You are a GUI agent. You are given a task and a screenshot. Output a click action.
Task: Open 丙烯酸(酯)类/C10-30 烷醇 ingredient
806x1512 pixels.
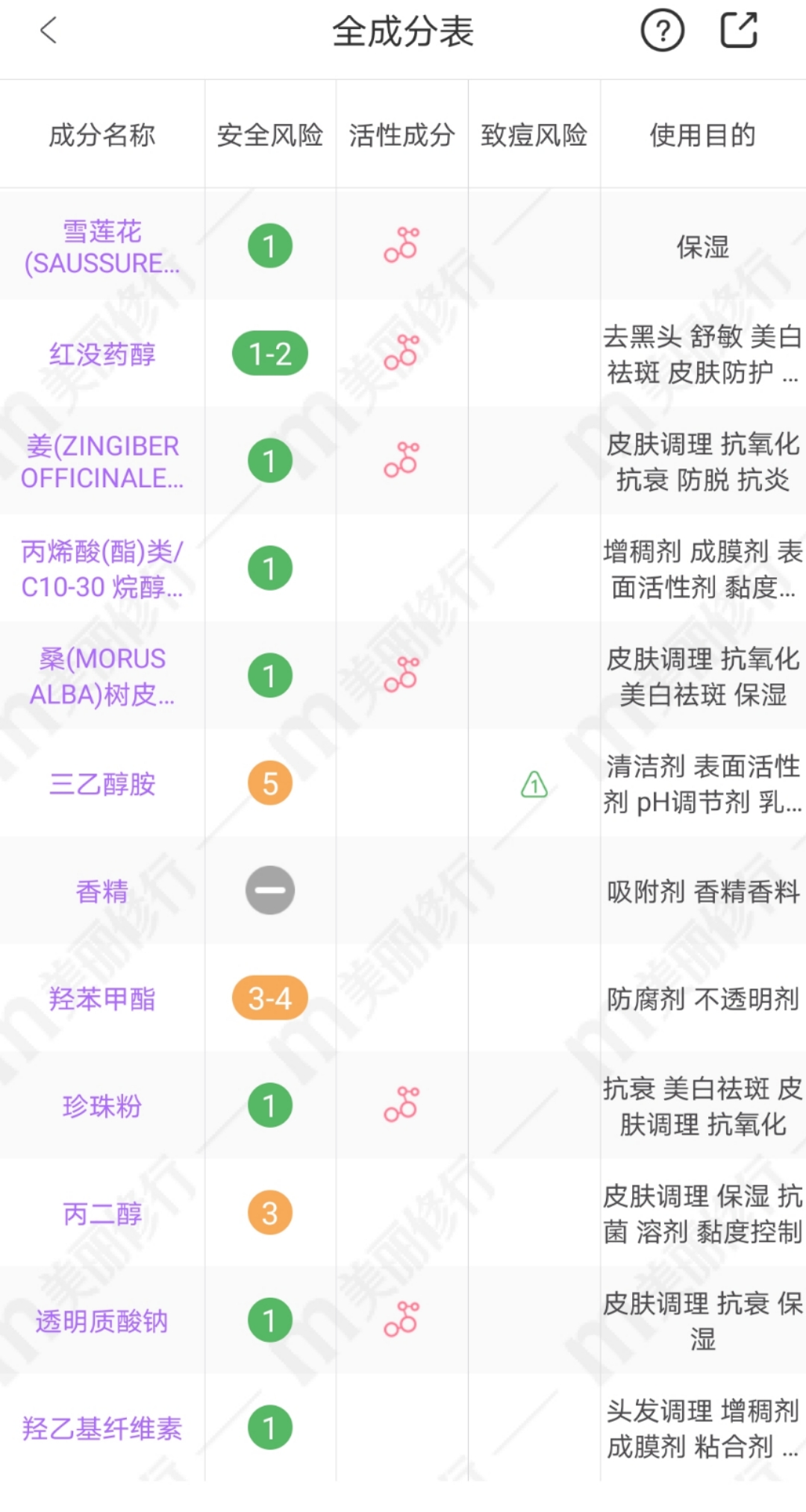[102, 569]
